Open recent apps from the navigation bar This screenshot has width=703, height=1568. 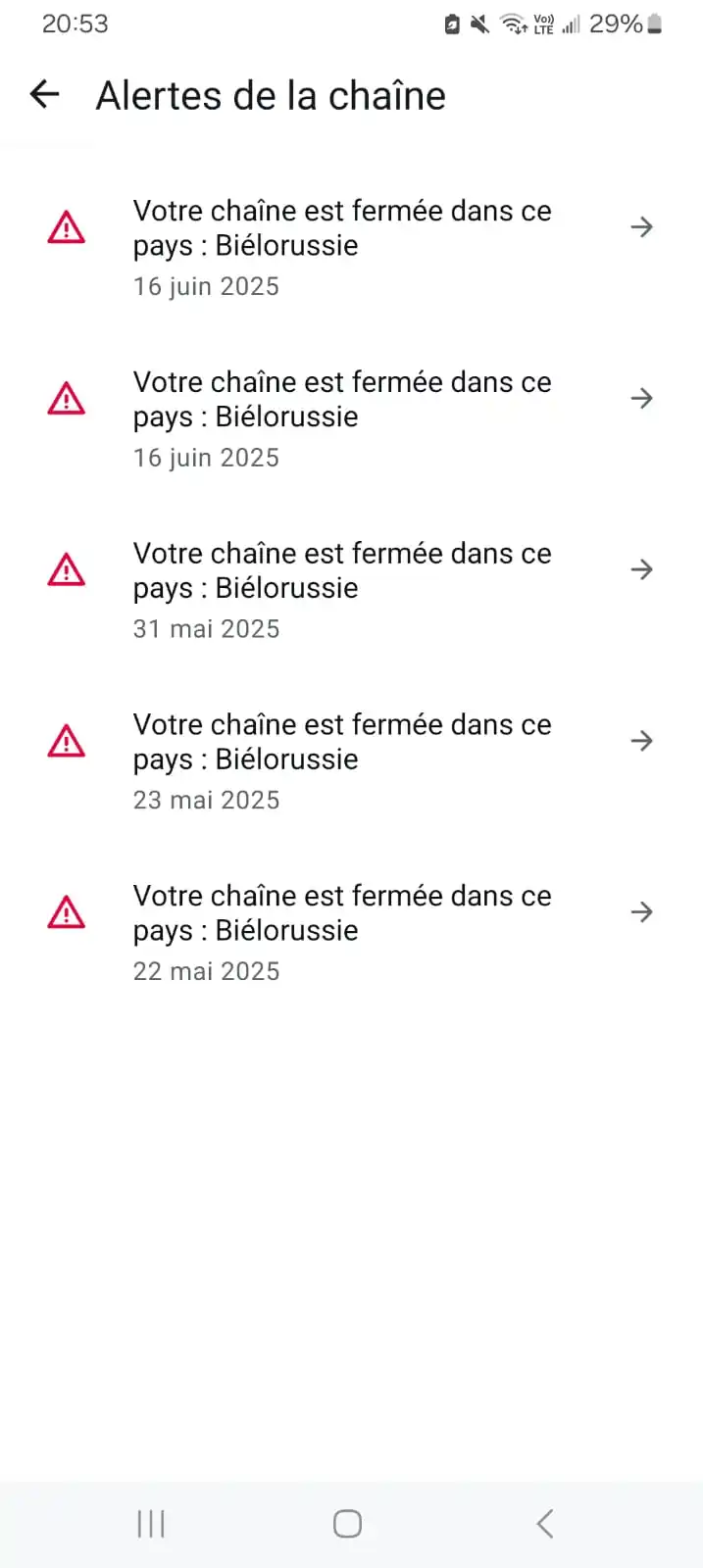151,1524
